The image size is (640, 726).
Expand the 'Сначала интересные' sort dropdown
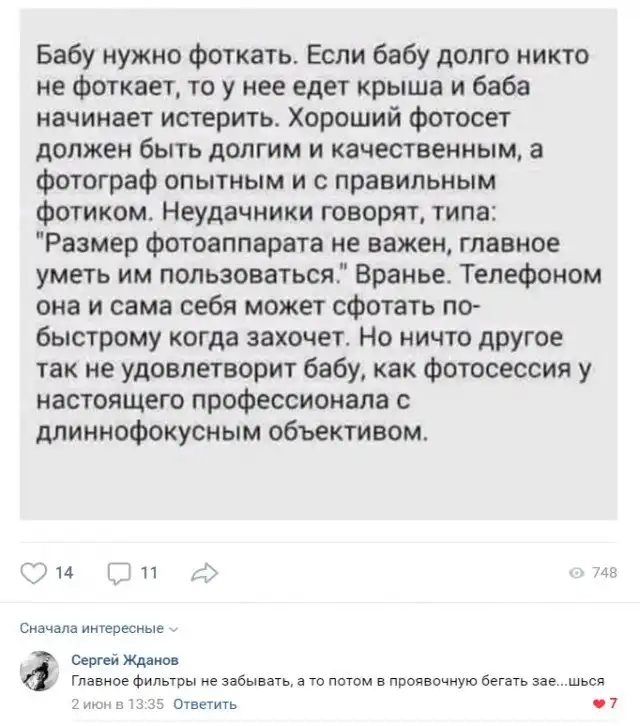tap(98, 628)
